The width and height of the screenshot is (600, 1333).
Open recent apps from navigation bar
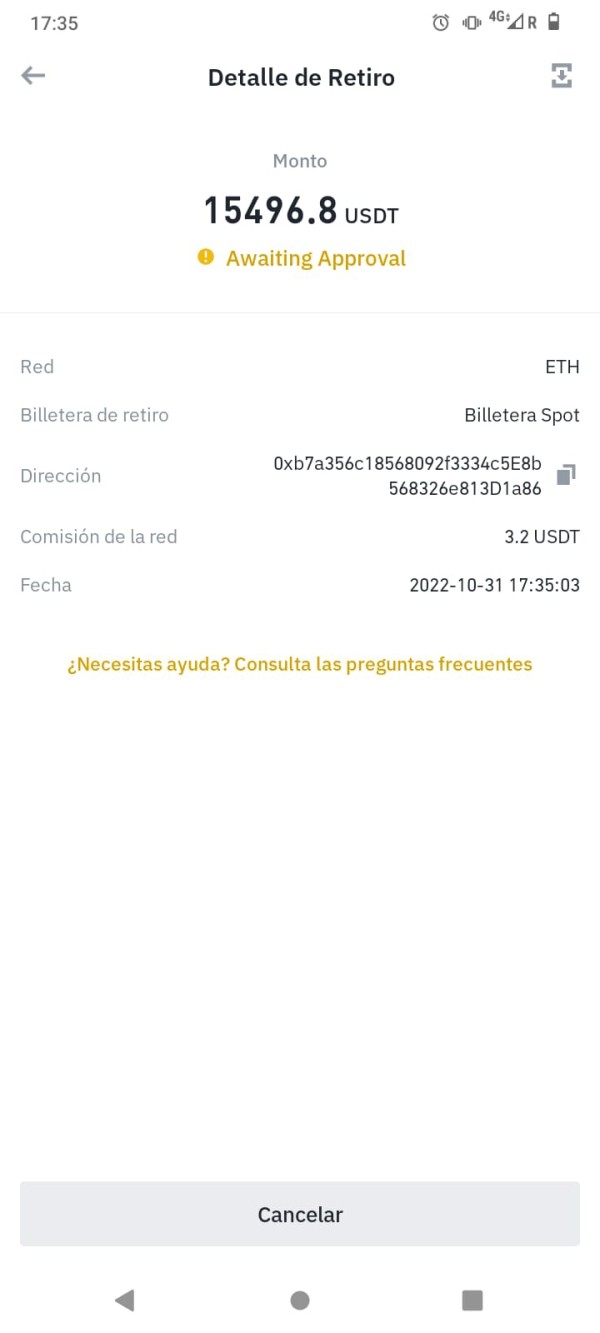click(472, 1300)
